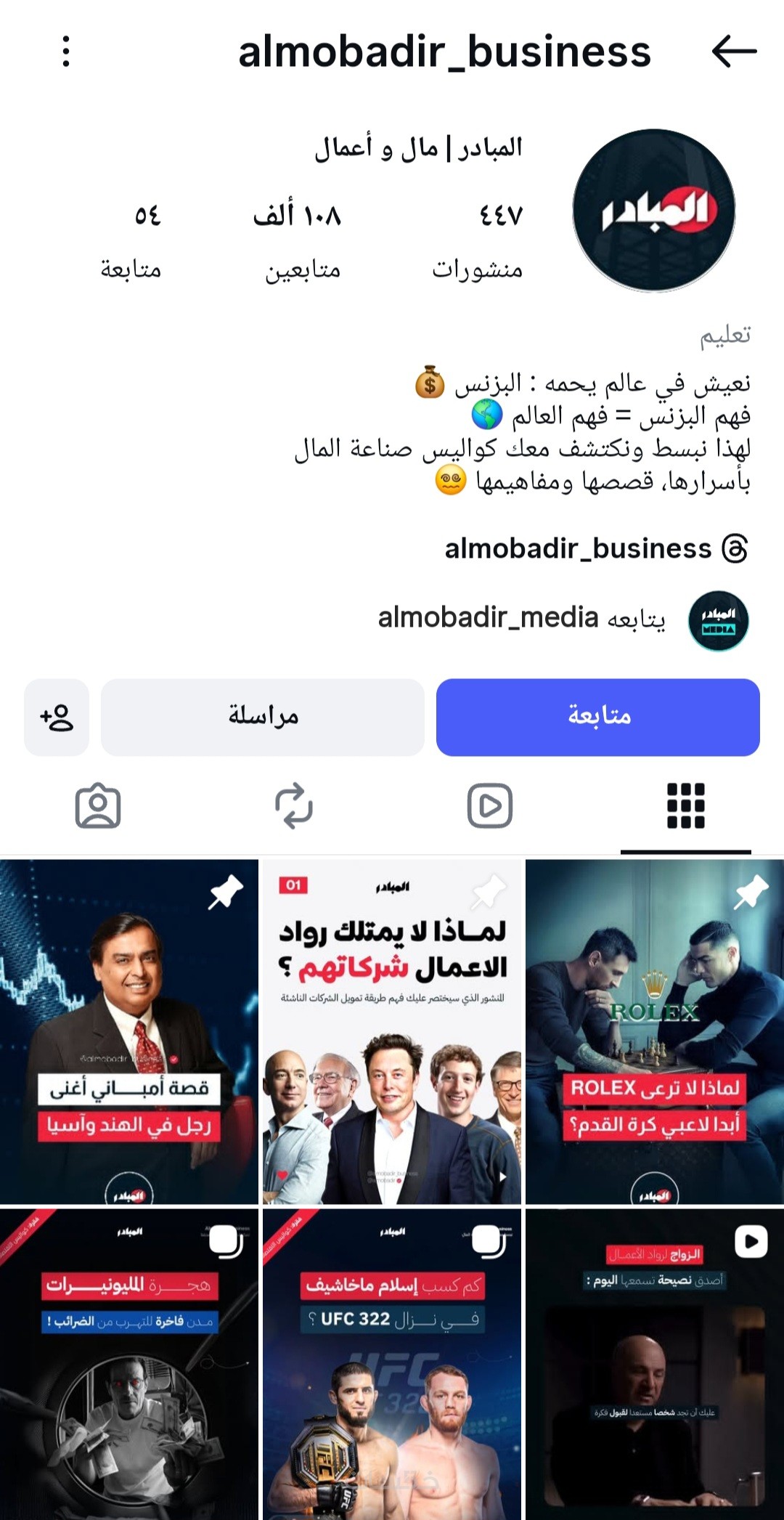Open the millionaires migration carousel post

pos(129,1365)
